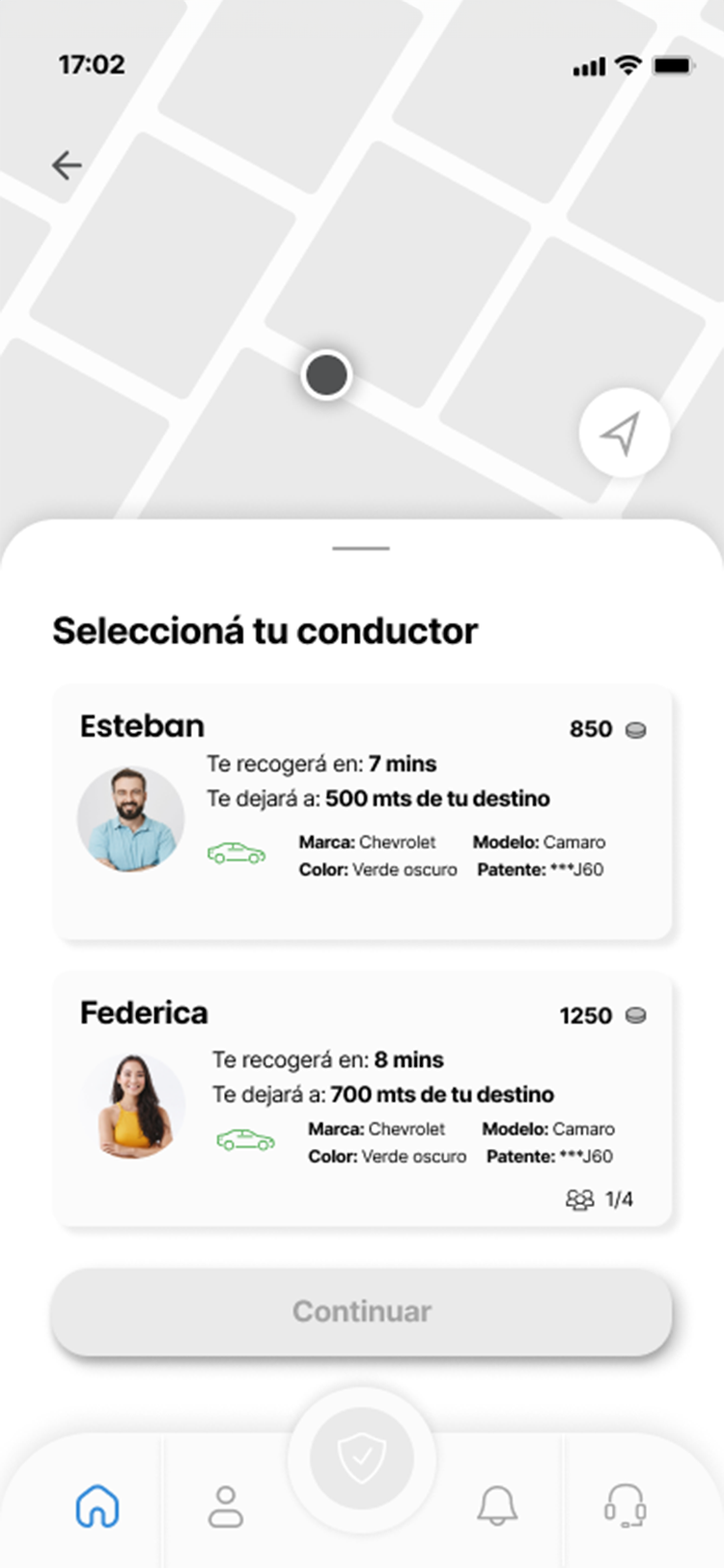Select driver Esteban's card
This screenshot has height=1568, width=724.
(362, 811)
